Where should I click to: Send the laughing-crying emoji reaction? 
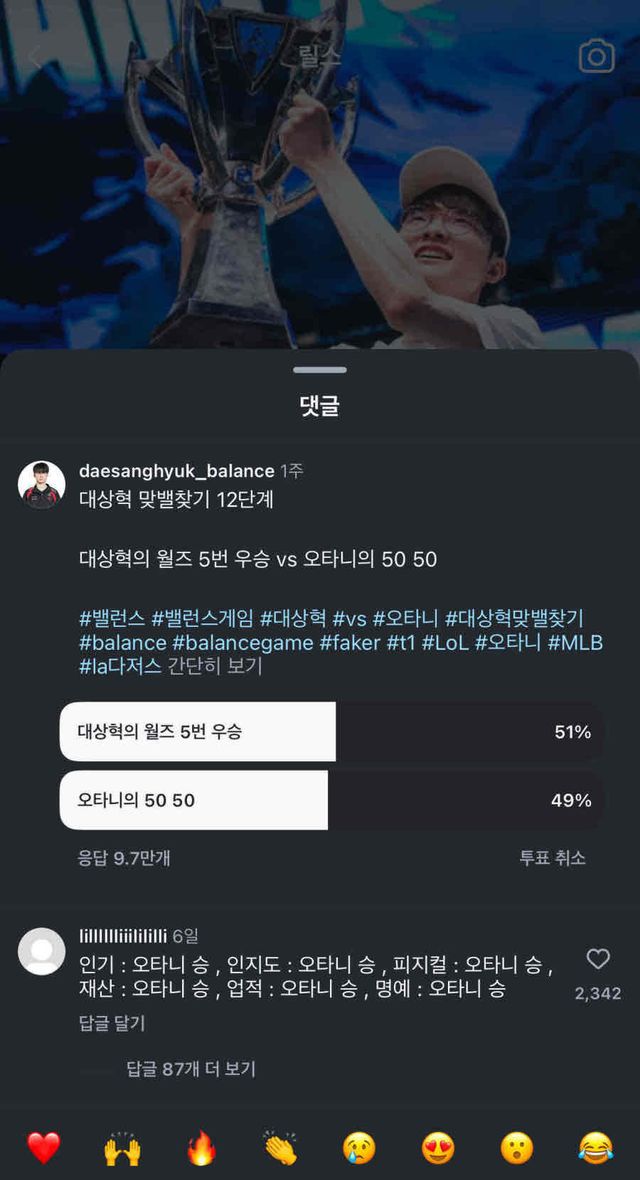coord(596,1148)
